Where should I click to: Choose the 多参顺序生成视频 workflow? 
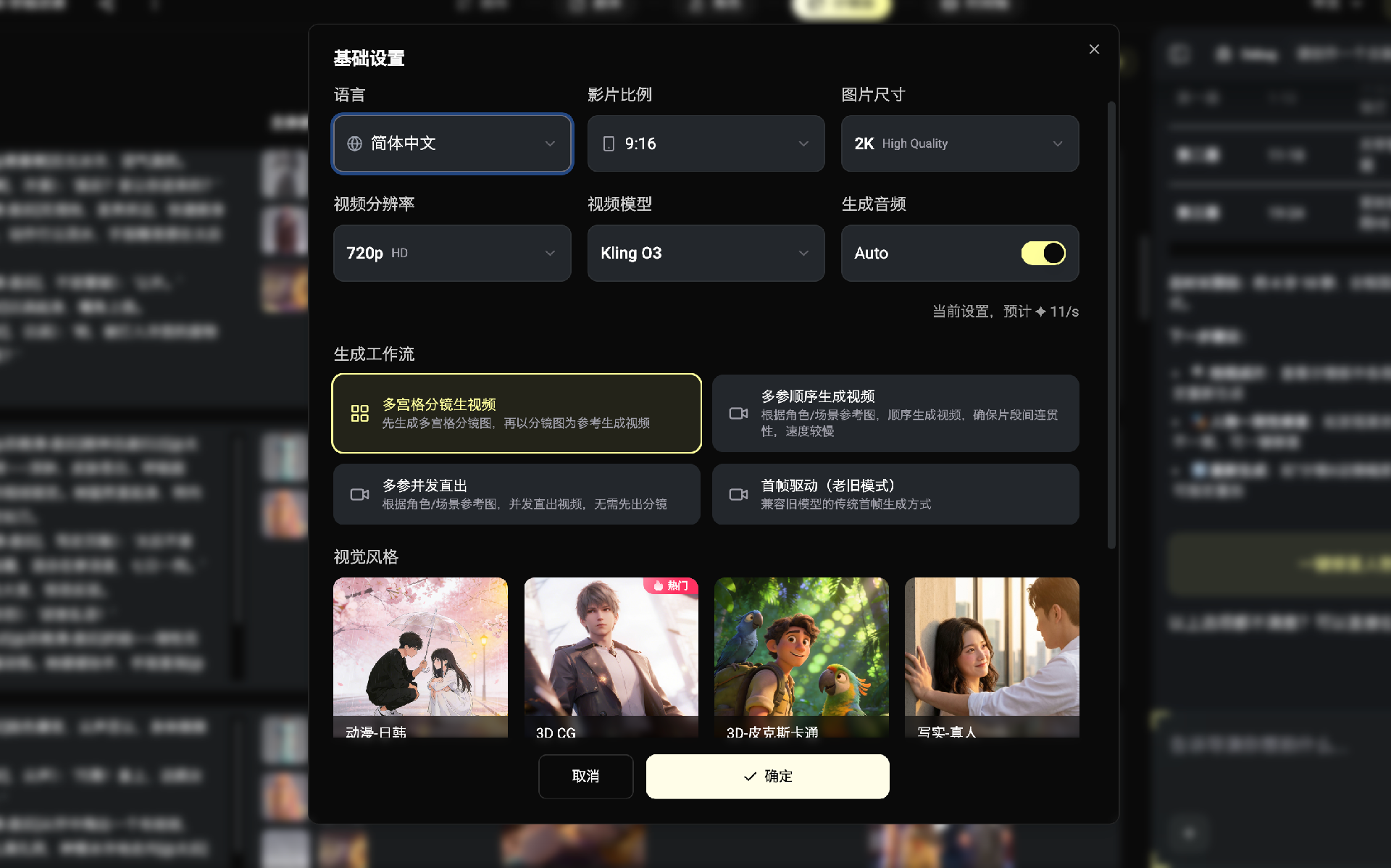point(895,413)
